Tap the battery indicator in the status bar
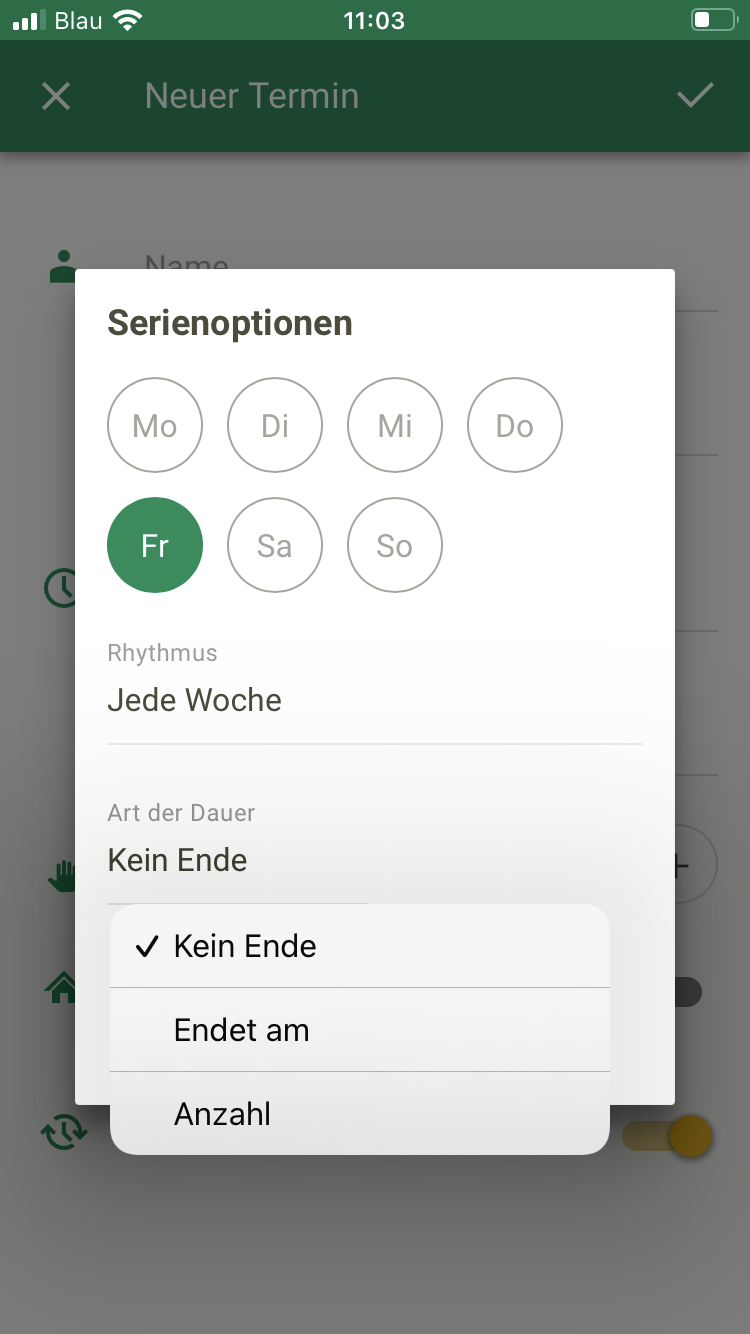 tap(714, 17)
